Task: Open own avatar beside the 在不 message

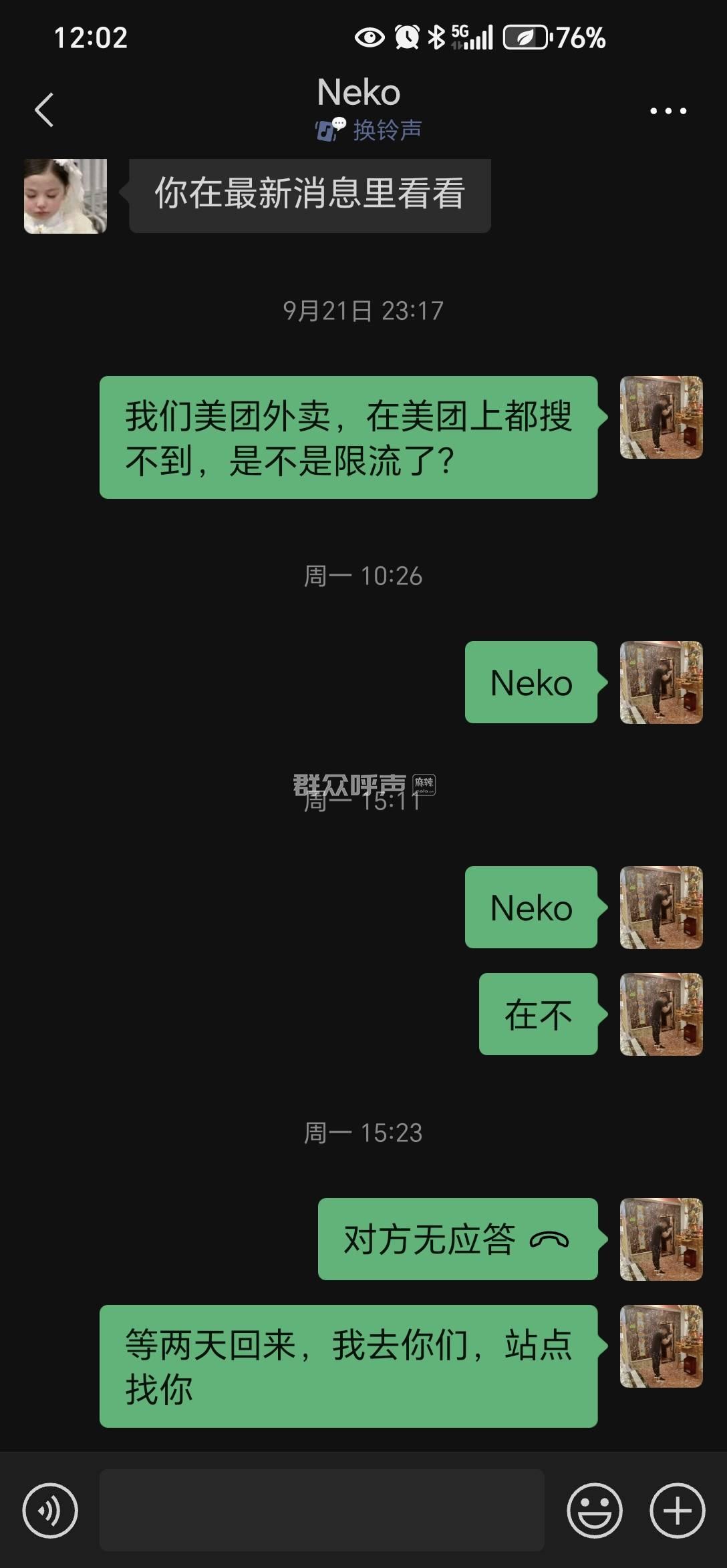Action: [661, 1014]
